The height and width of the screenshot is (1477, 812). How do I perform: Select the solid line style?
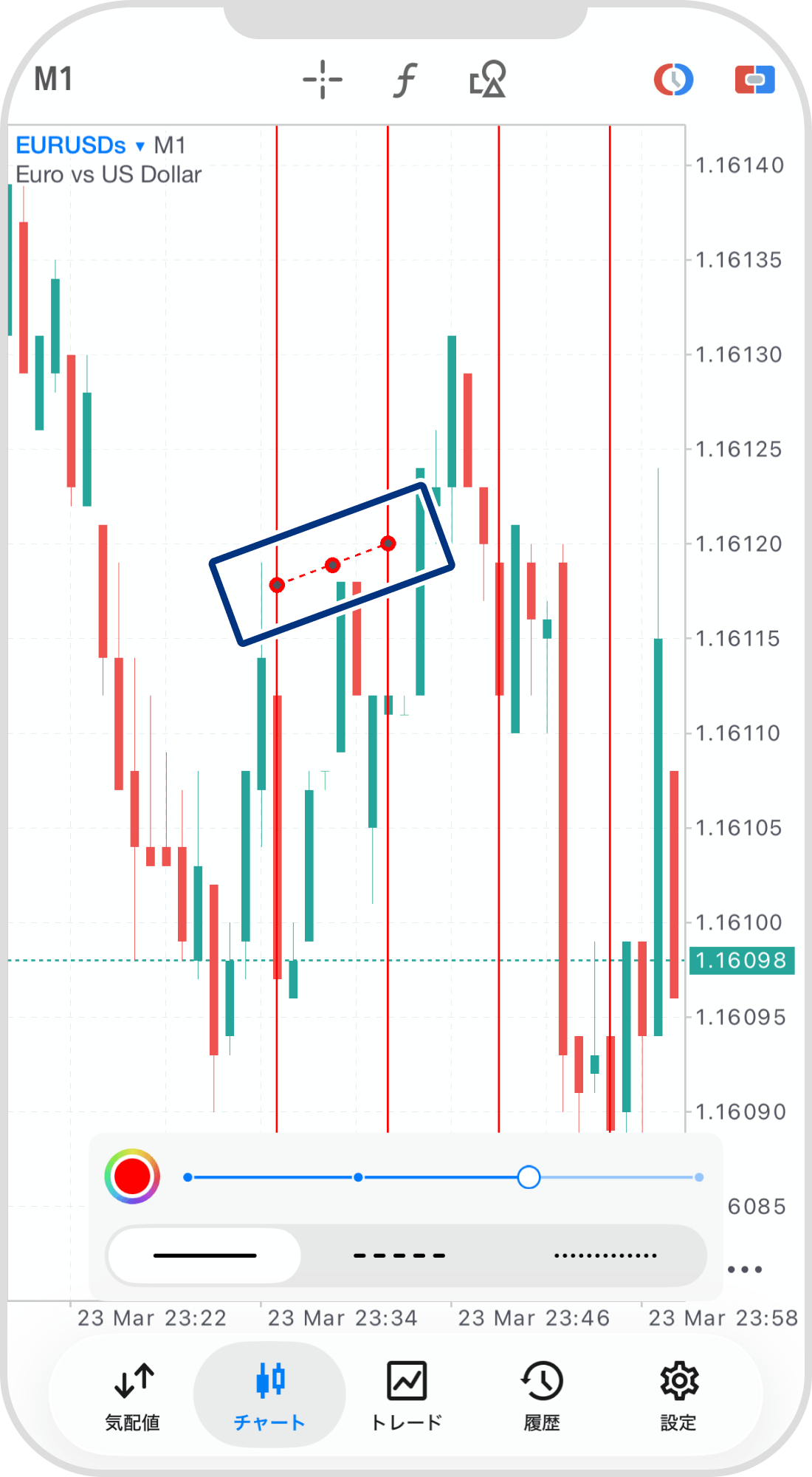pos(204,1255)
